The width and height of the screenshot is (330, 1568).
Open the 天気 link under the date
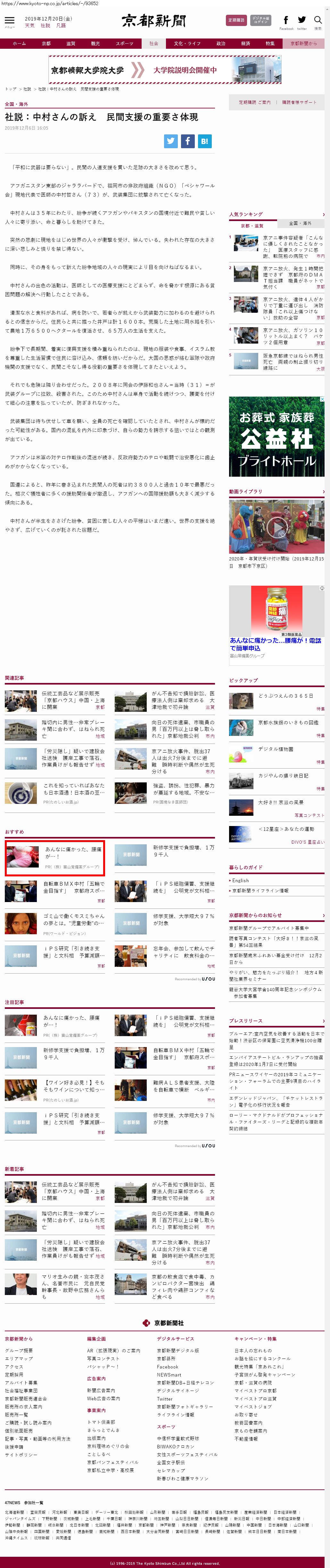(x=30, y=26)
